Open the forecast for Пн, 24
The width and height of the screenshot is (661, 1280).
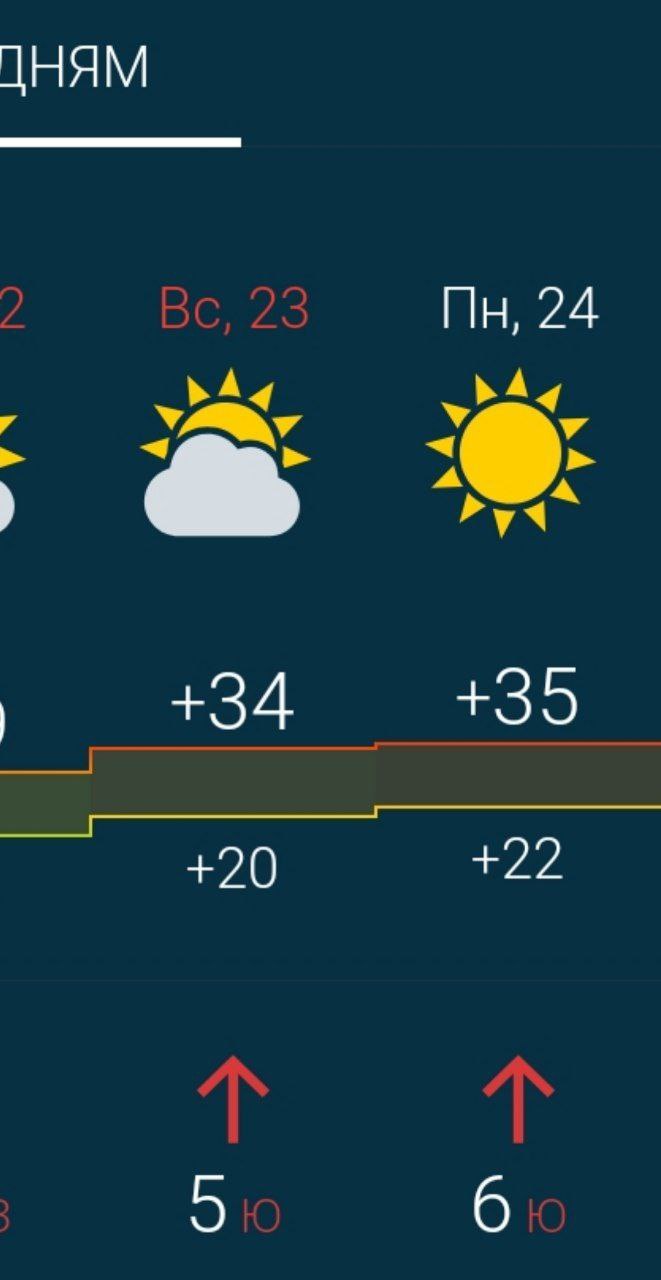(519, 310)
